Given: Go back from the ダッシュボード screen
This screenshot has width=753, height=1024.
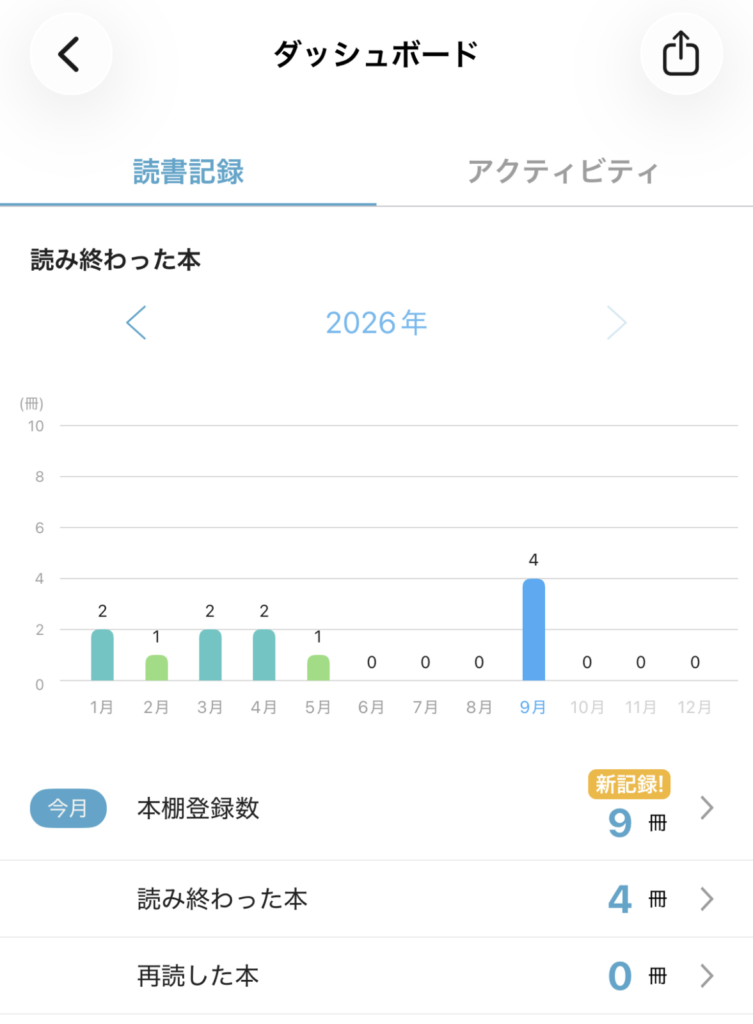Looking at the screenshot, I should coord(71,54).
